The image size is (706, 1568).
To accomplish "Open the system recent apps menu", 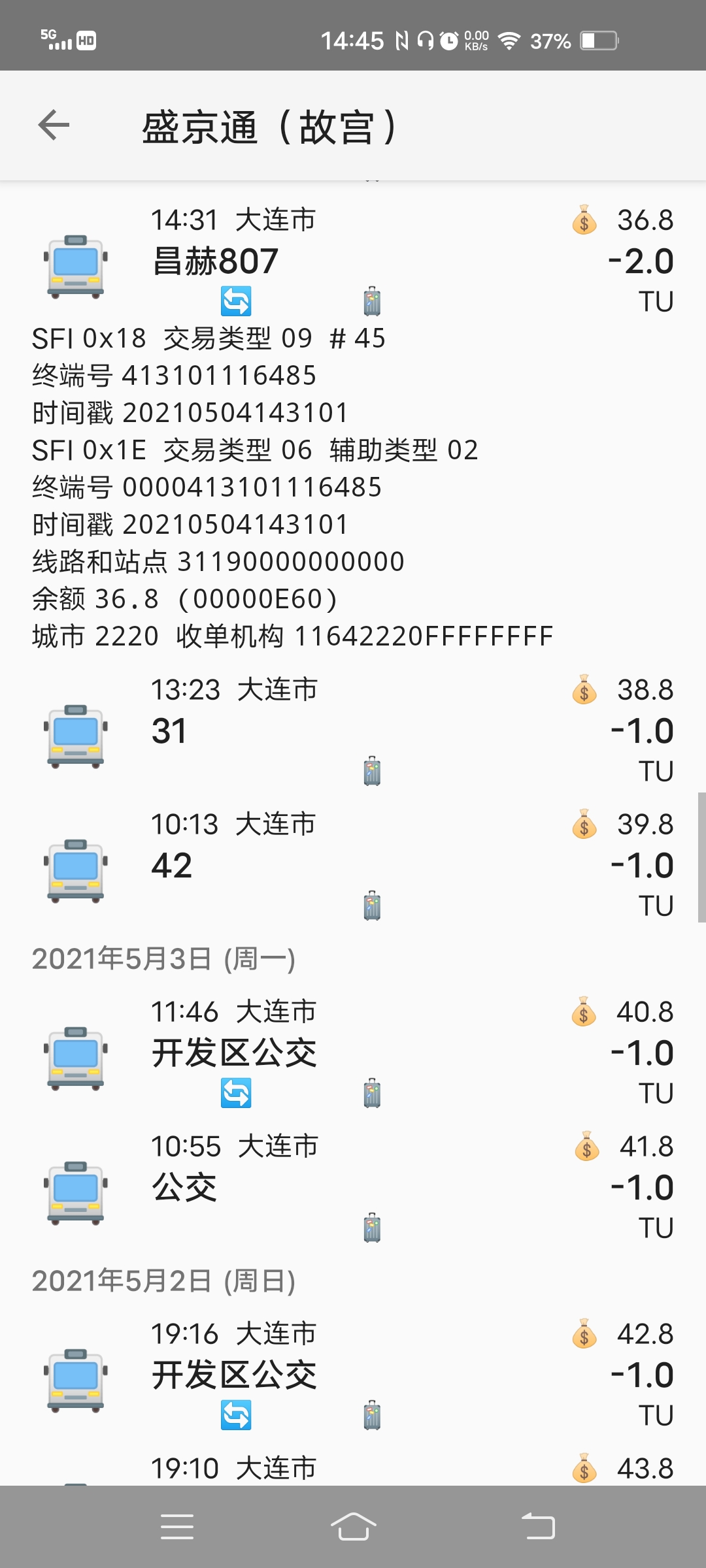I will [x=177, y=1527].
